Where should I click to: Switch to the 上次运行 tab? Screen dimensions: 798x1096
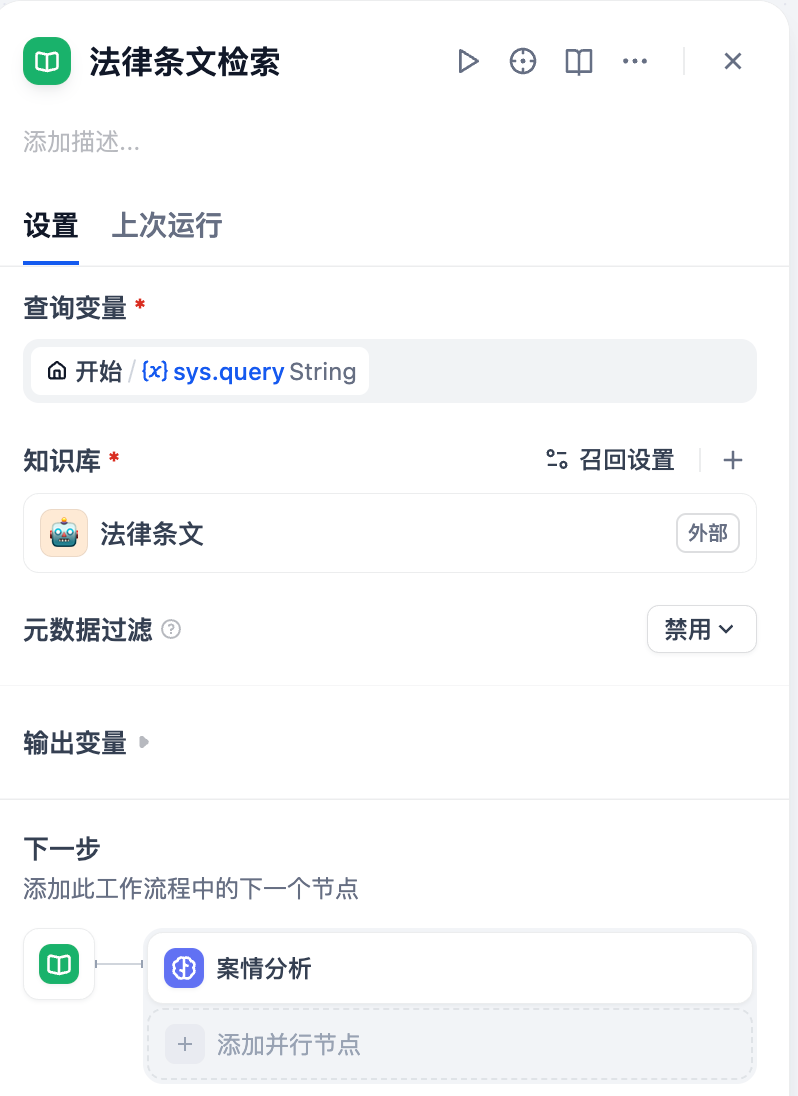click(166, 226)
